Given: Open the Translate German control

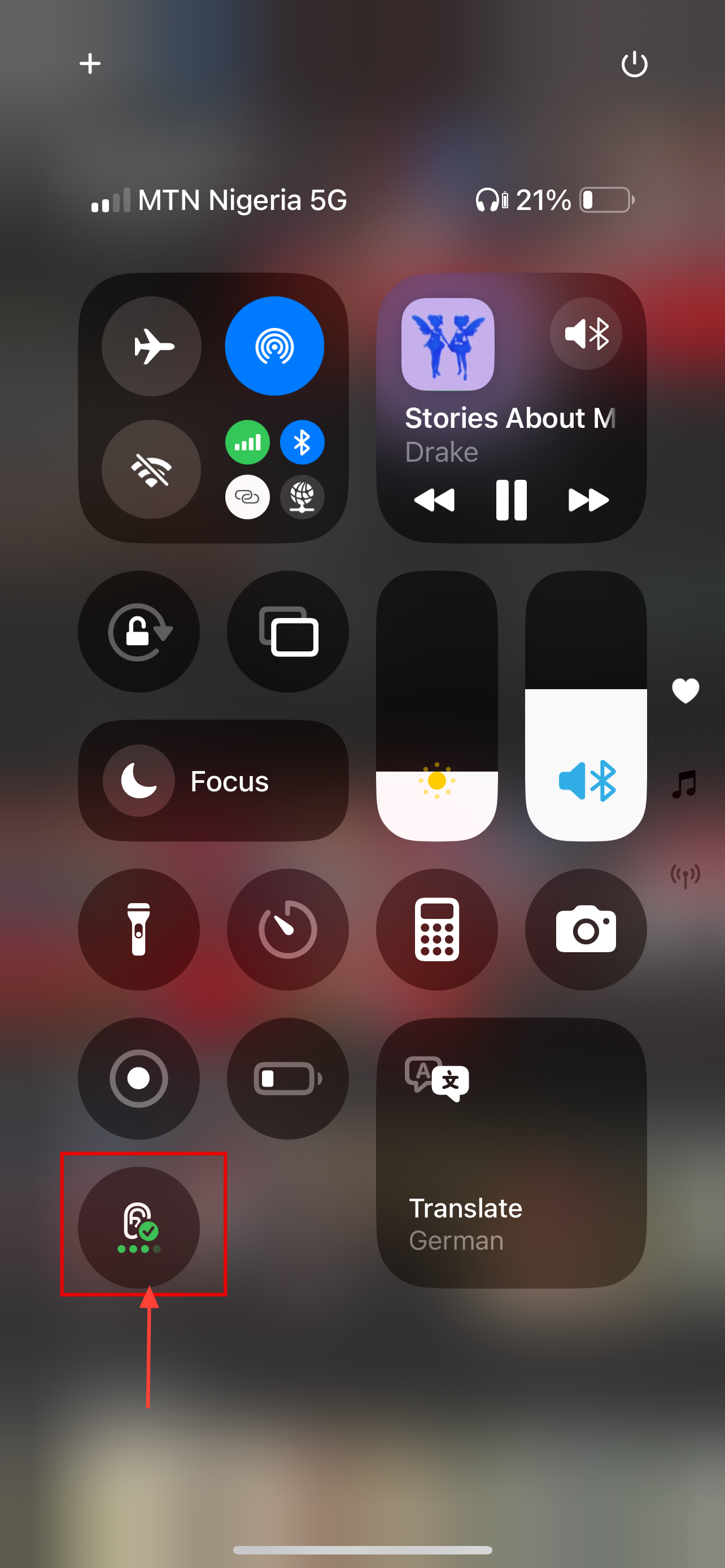Looking at the screenshot, I should [512, 1153].
